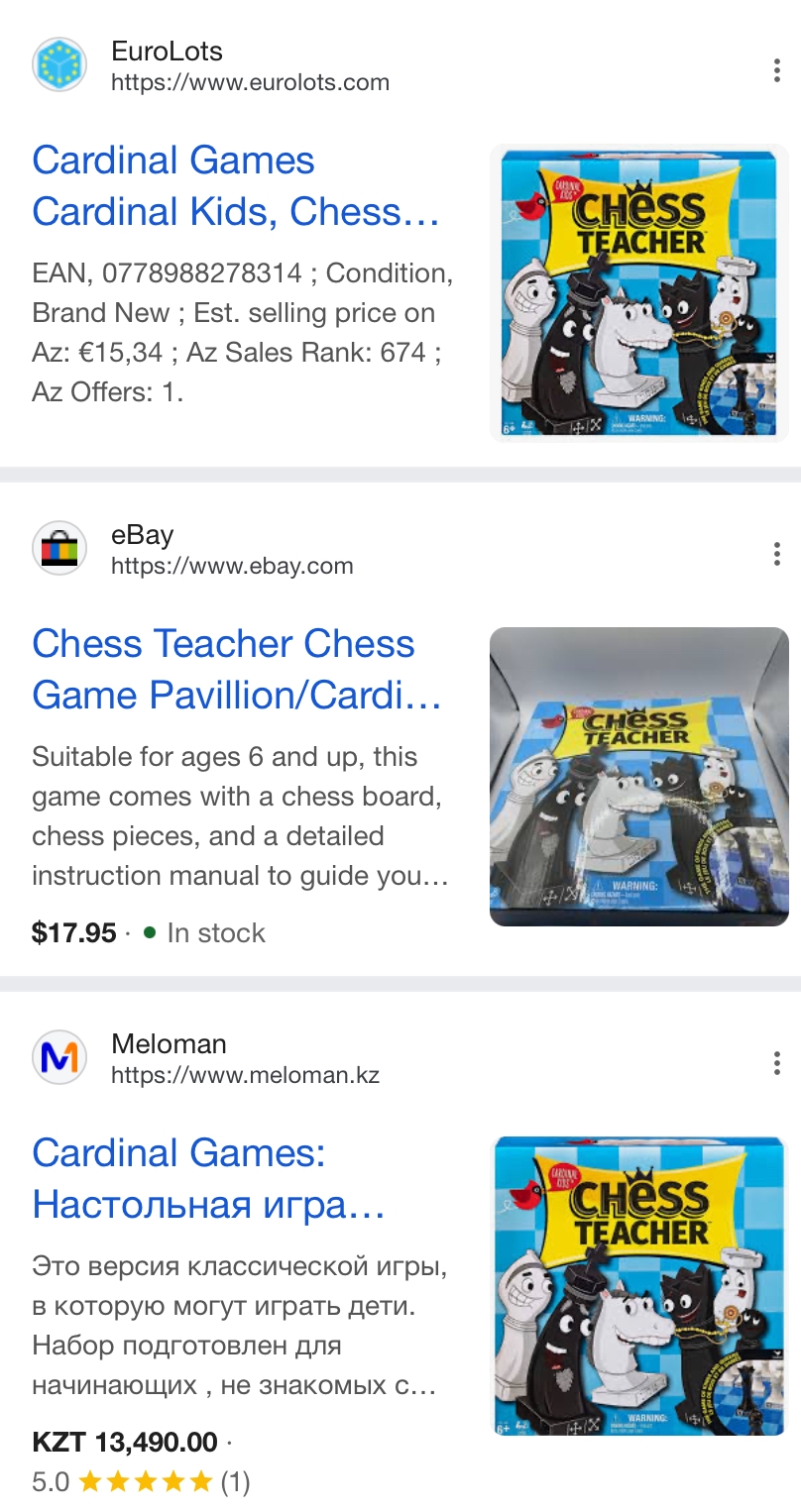Visit the Meloman site header
The width and height of the screenshot is (801, 1512).
tap(206, 1058)
